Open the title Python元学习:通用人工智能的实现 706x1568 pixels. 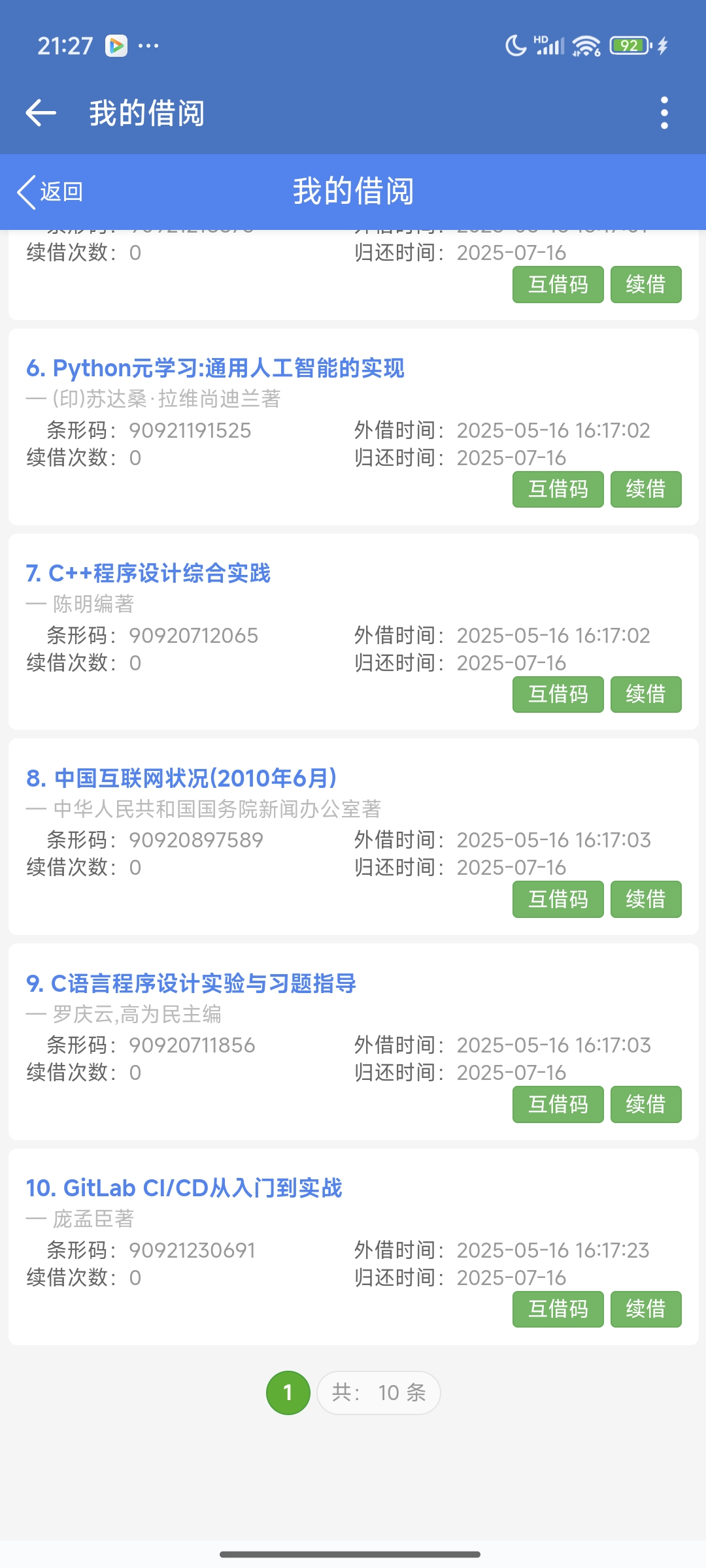click(215, 368)
